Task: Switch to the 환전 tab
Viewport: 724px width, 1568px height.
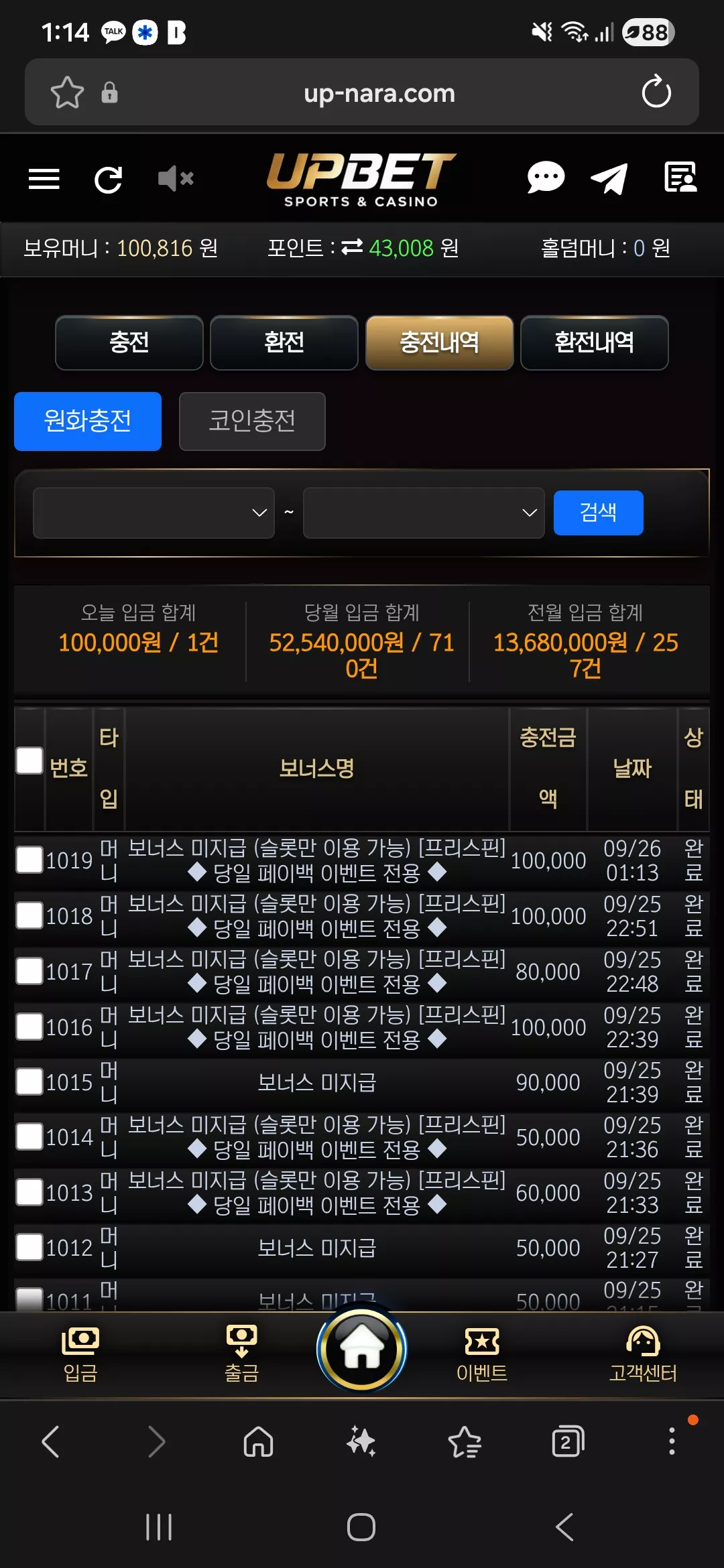Action: coord(284,342)
